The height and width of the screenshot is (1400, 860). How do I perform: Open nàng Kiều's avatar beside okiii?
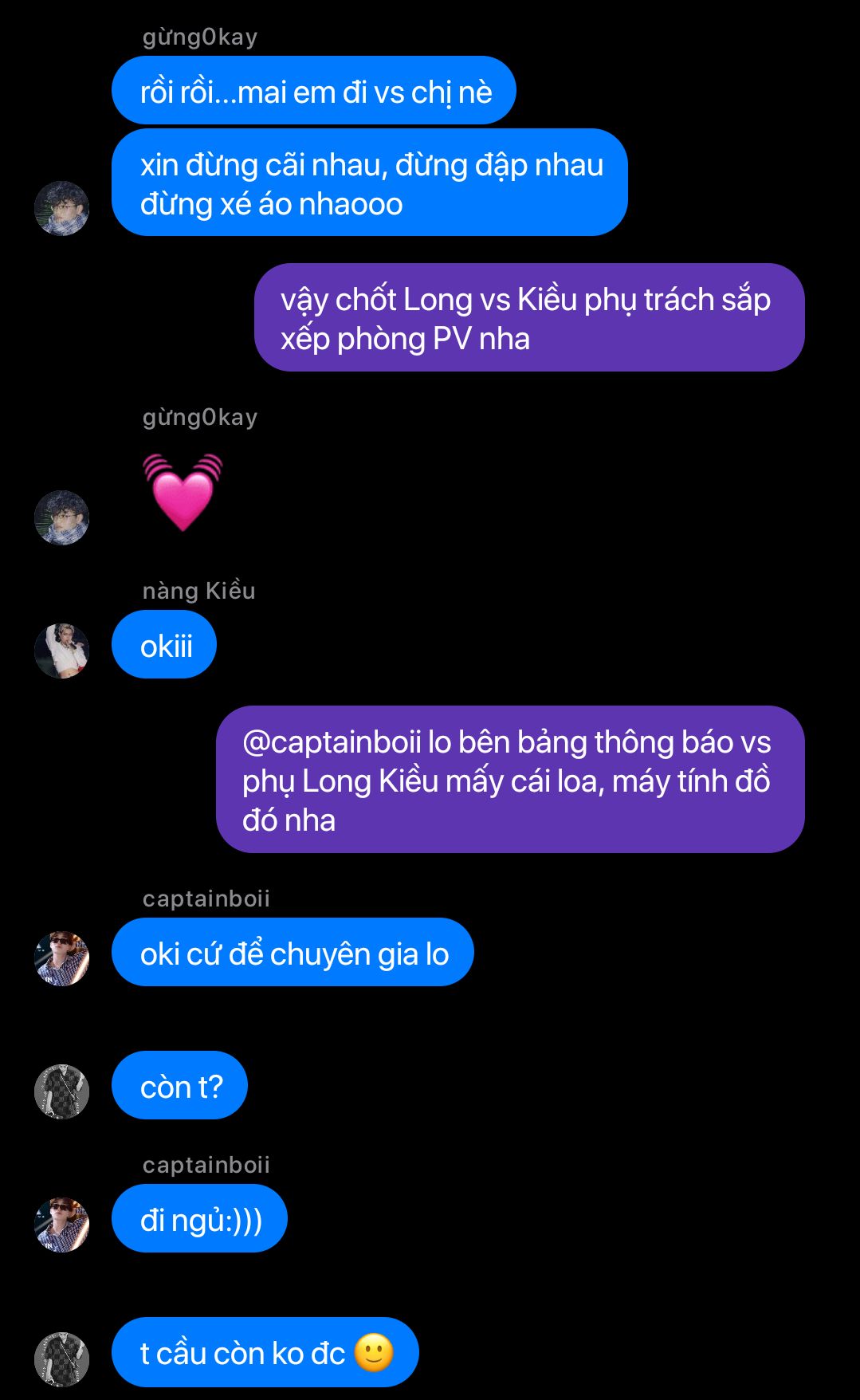point(61,651)
